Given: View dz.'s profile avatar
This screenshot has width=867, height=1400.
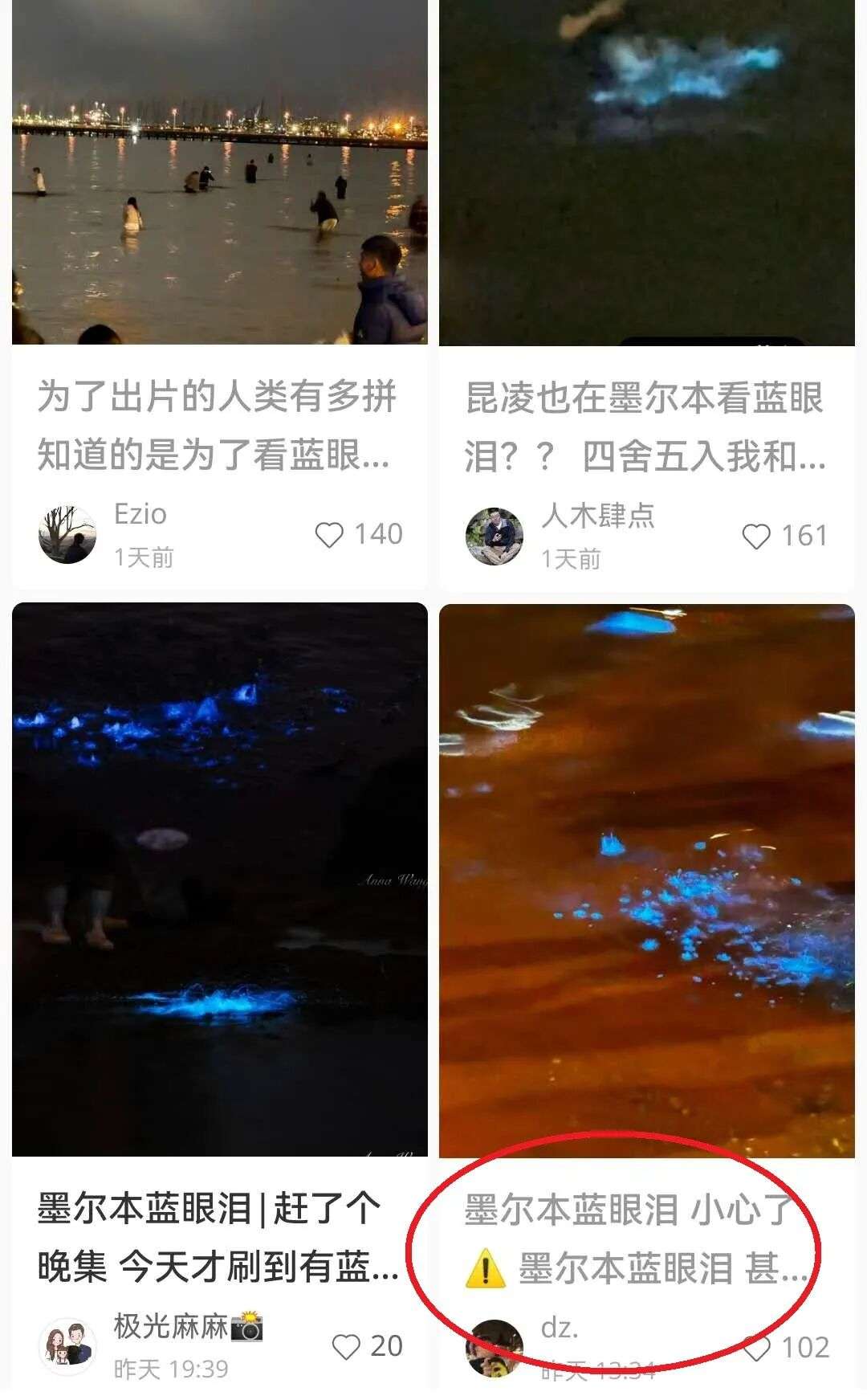Looking at the screenshot, I should pos(495,1349).
